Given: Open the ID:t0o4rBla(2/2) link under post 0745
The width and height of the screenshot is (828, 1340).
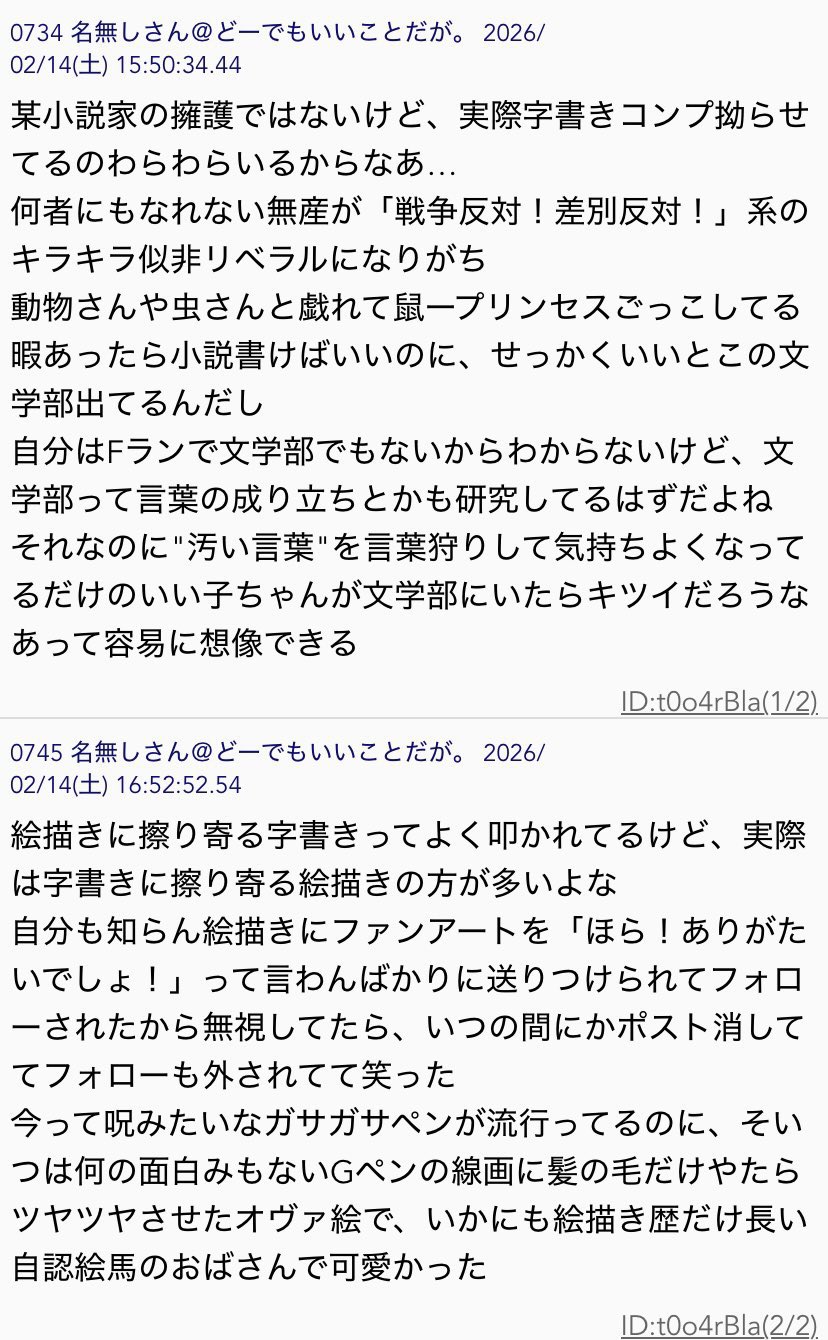Looking at the screenshot, I should (x=718, y=1324).
